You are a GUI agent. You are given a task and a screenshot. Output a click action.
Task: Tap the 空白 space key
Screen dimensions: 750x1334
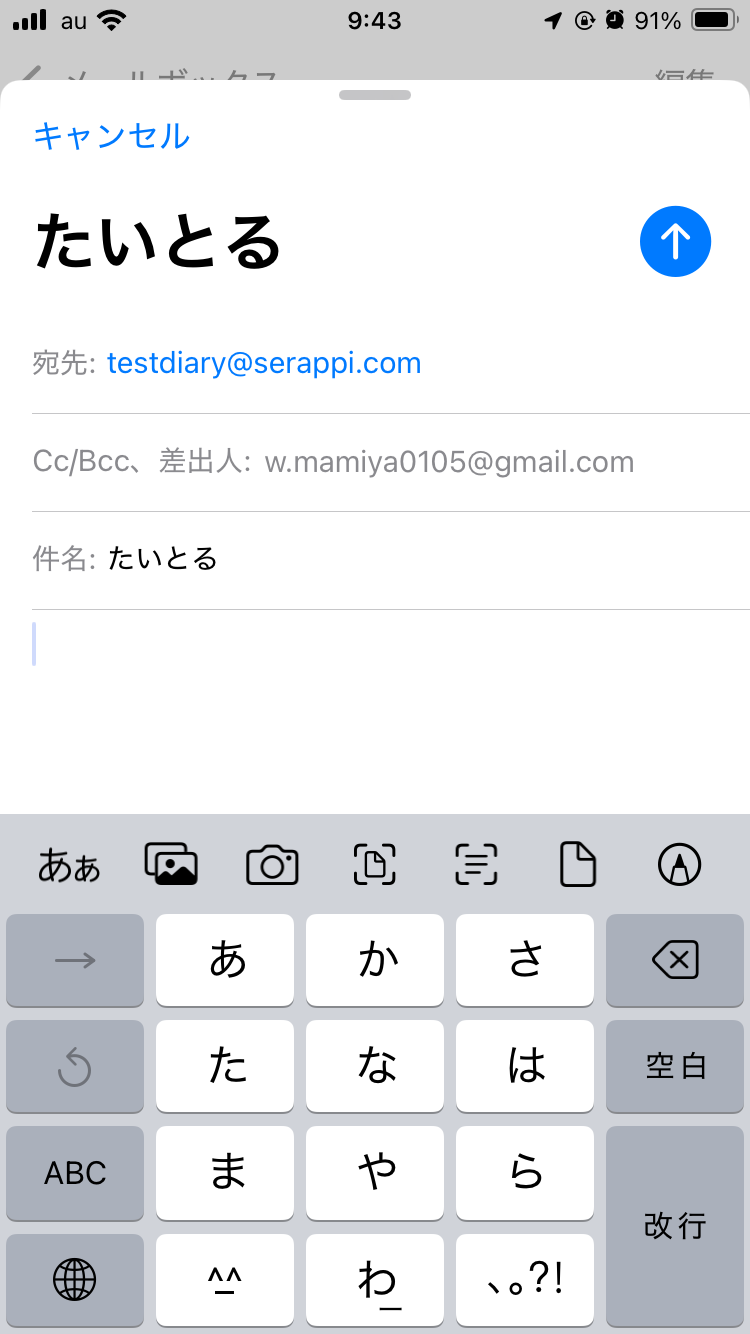tap(675, 1066)
